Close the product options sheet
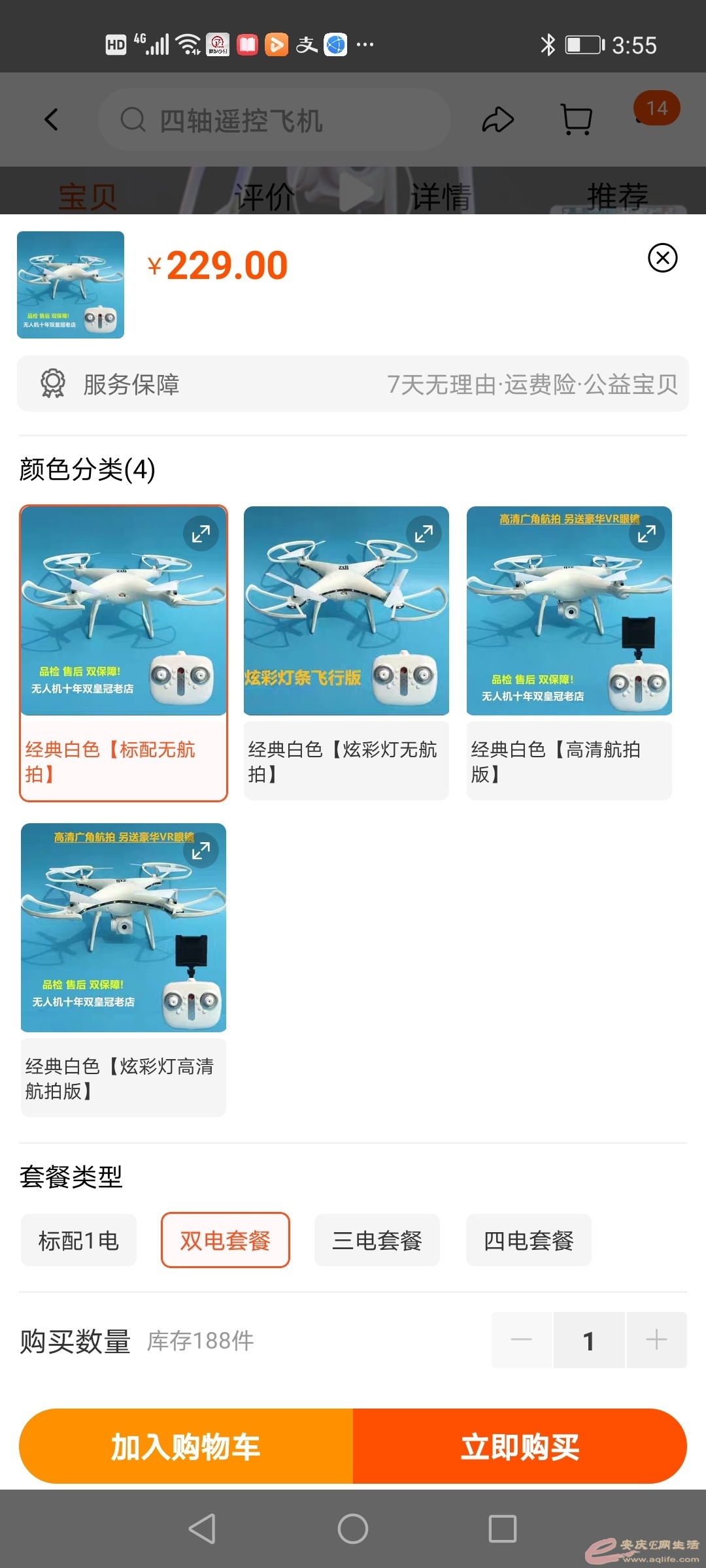The height and width of the screenshot is (1568, 706). point(662,258)
